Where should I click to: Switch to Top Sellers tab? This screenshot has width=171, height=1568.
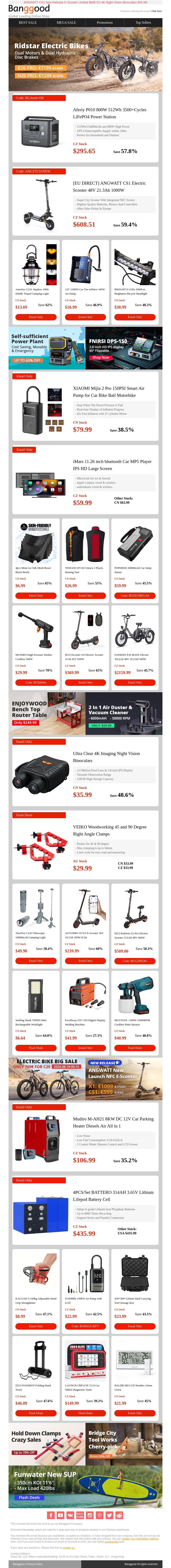[x=143, y=23]
